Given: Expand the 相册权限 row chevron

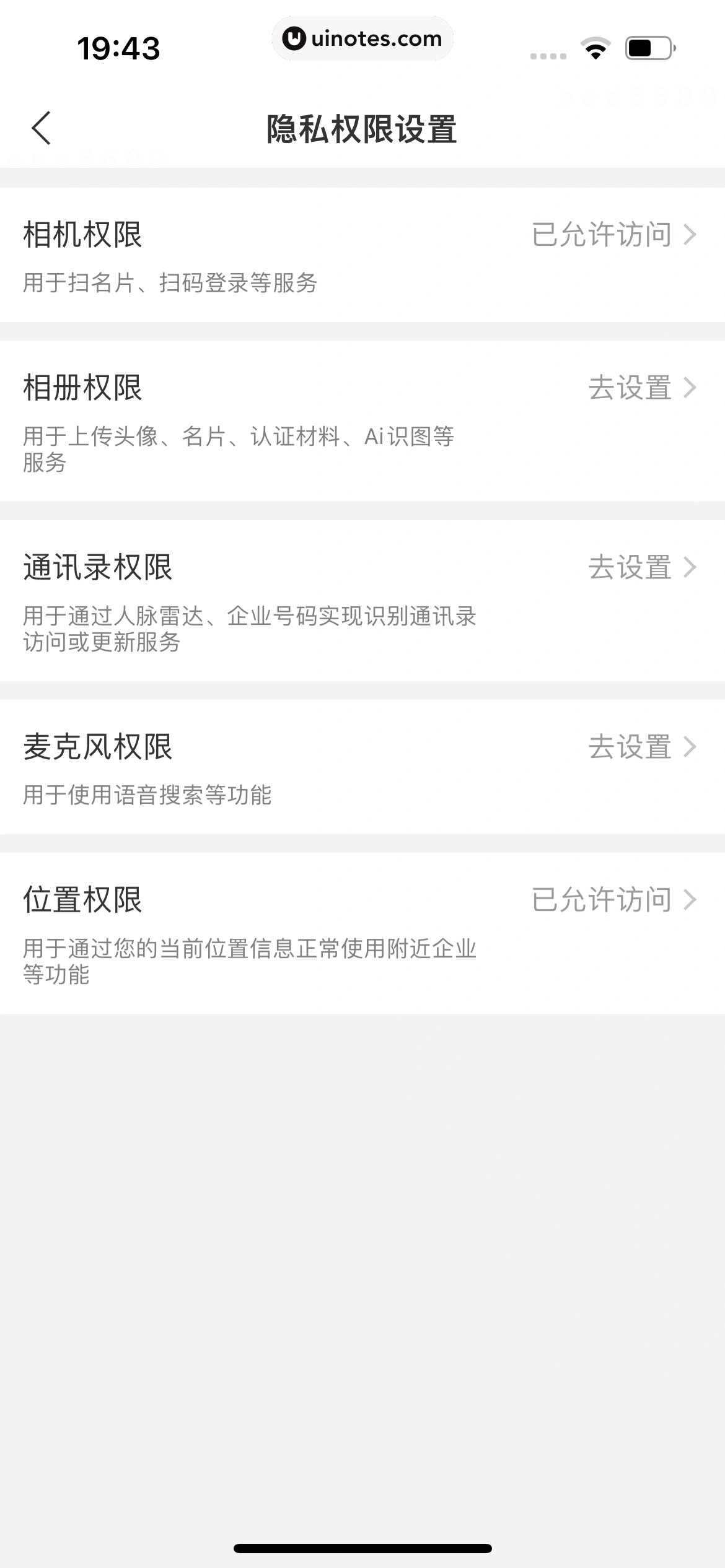Looking at the screenshot, I should pyautogui.click(x=690, y=389).
